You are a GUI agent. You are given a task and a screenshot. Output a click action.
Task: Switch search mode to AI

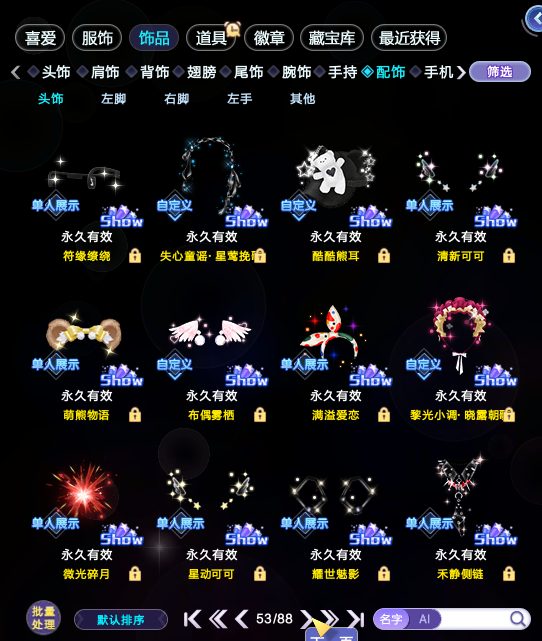pos(424,619)
